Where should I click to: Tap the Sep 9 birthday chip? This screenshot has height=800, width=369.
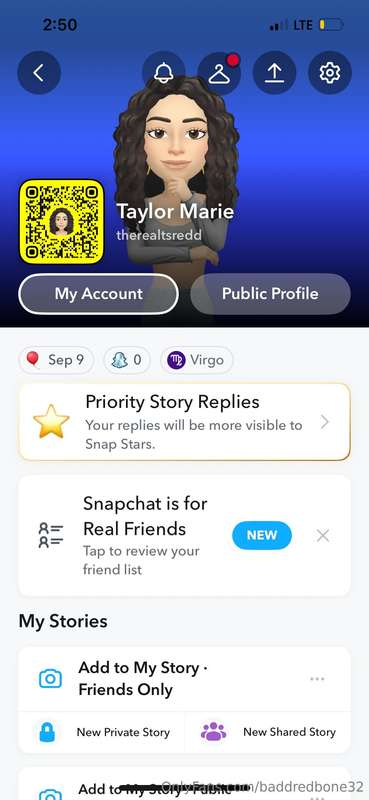(x=57, y=360)
